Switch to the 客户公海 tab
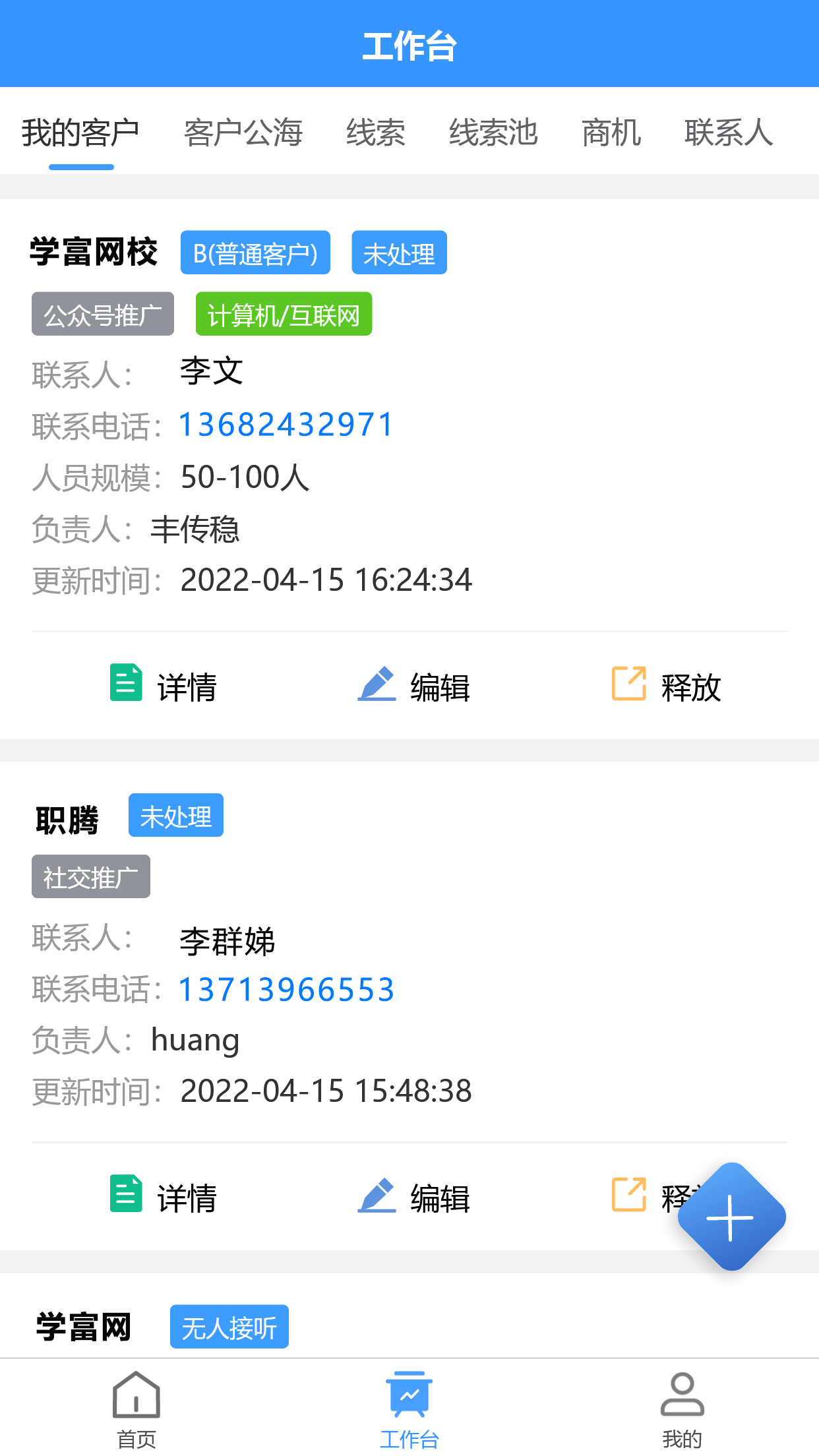The width and height of the screenshot is (819, 1456). pyautogui.click(x=243, y=133)
